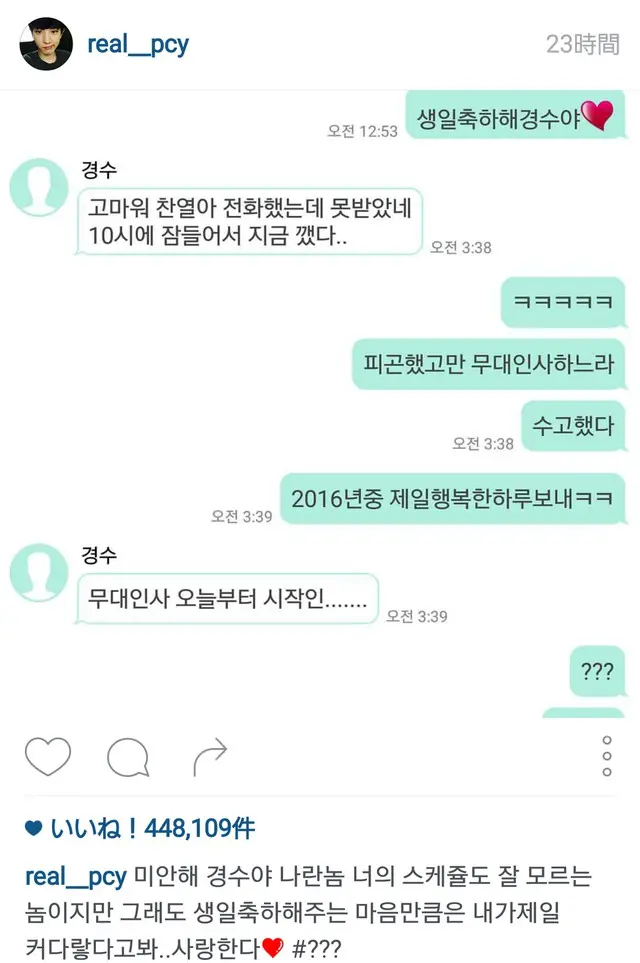Tap real__pcy username in the caption

pyautogui.click(x=75, y=878)
